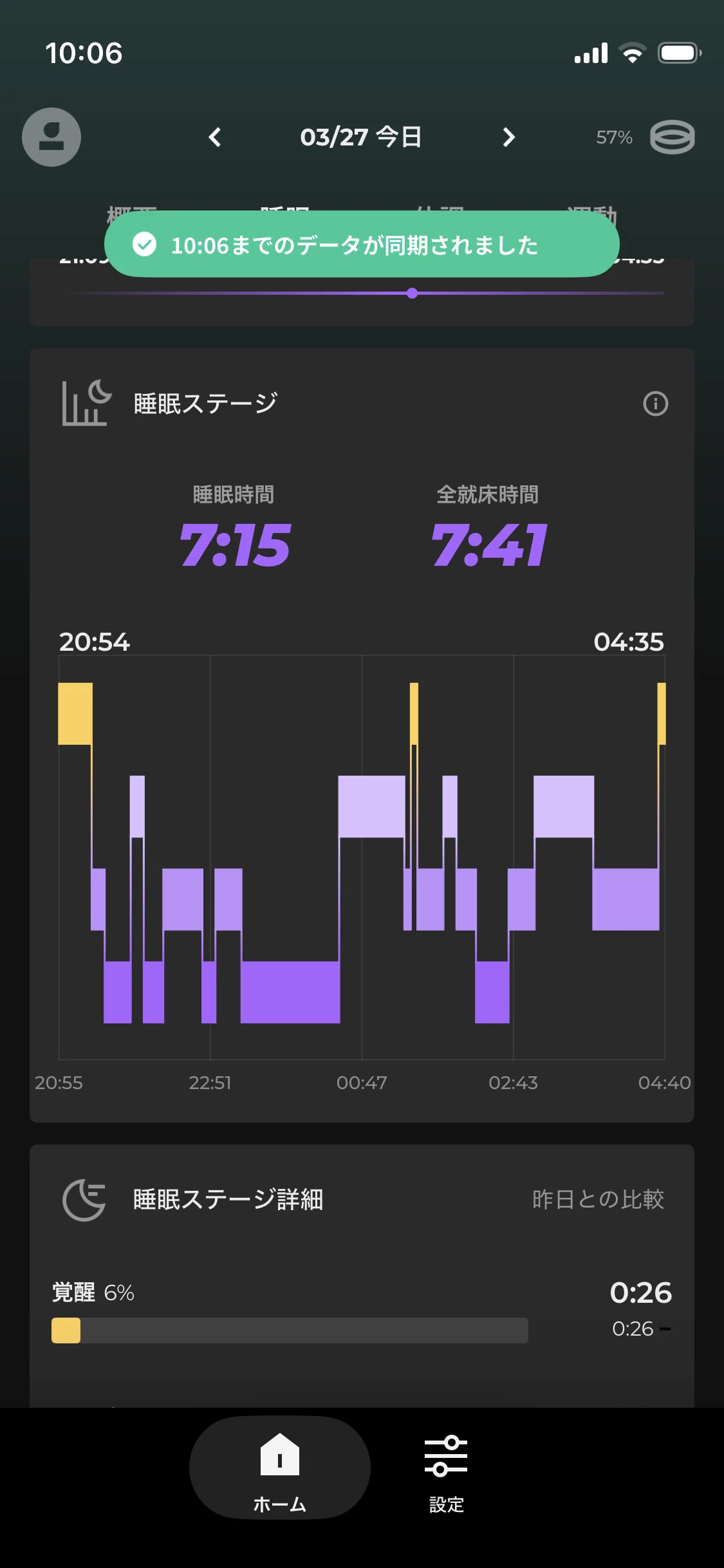
Task: Go to the previous day
Action: tap(215, 137)
